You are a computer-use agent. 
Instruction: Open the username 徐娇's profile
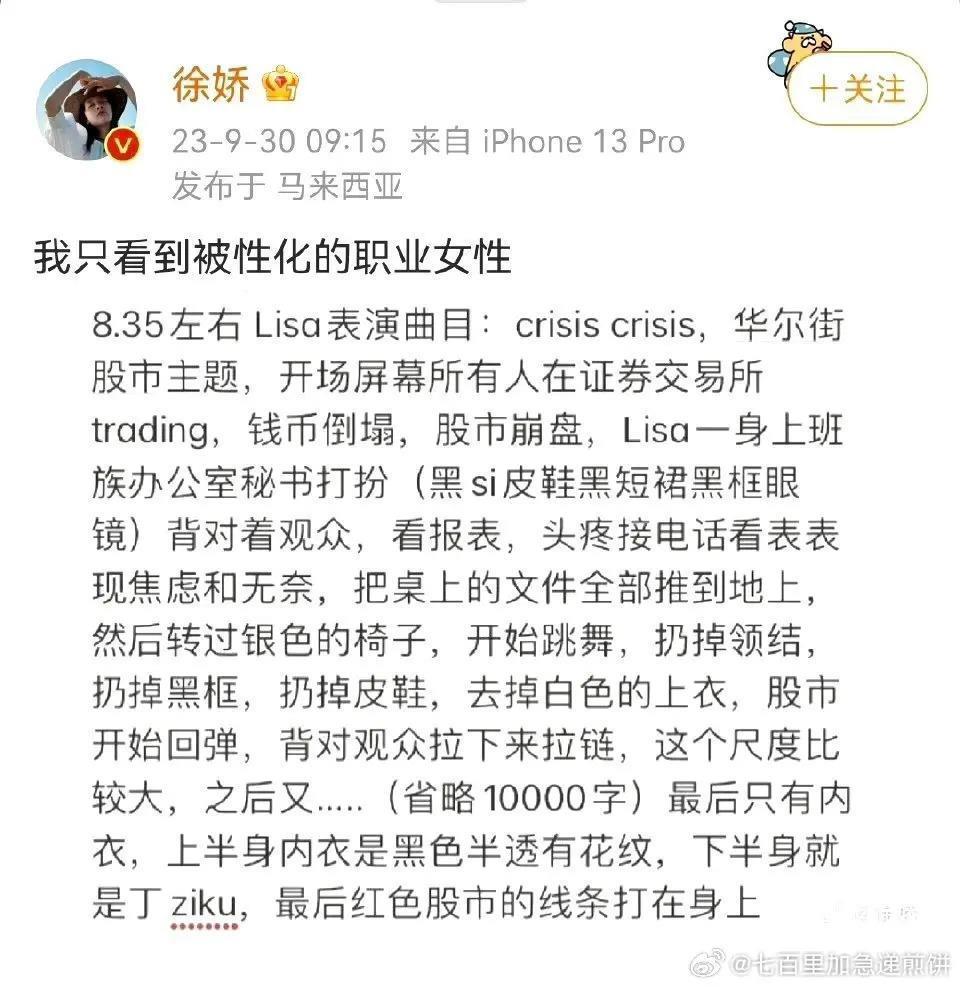click(x=211, y=86)
